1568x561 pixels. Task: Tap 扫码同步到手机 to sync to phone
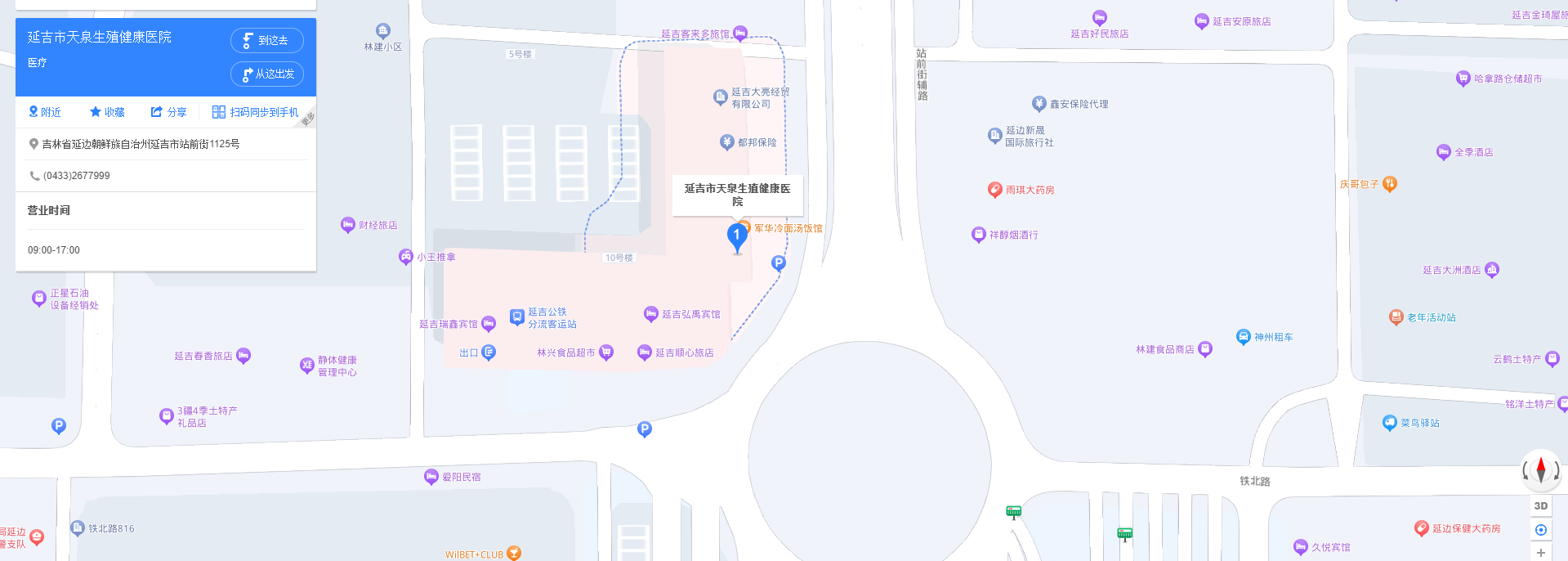(255, 112)
